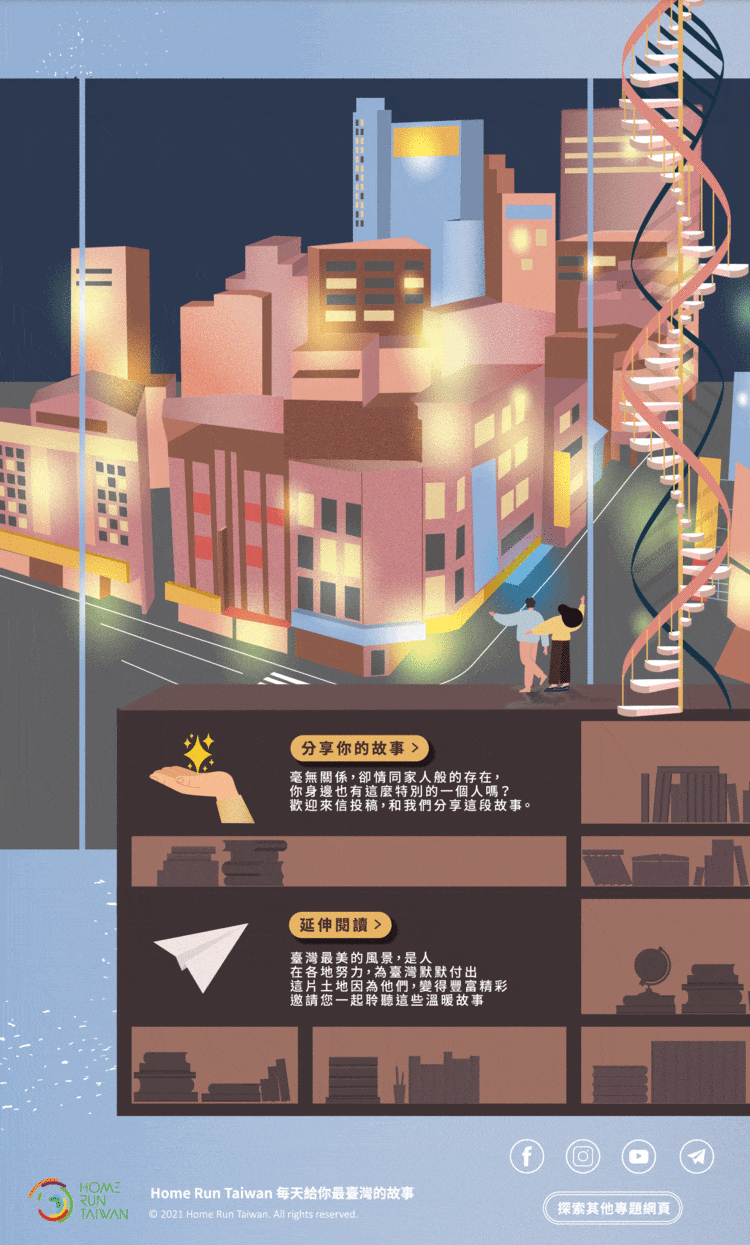750x1245 pixels.
Task: Open the Facebook page icon
Action: pyautogui.click(x=527, y=1157)
